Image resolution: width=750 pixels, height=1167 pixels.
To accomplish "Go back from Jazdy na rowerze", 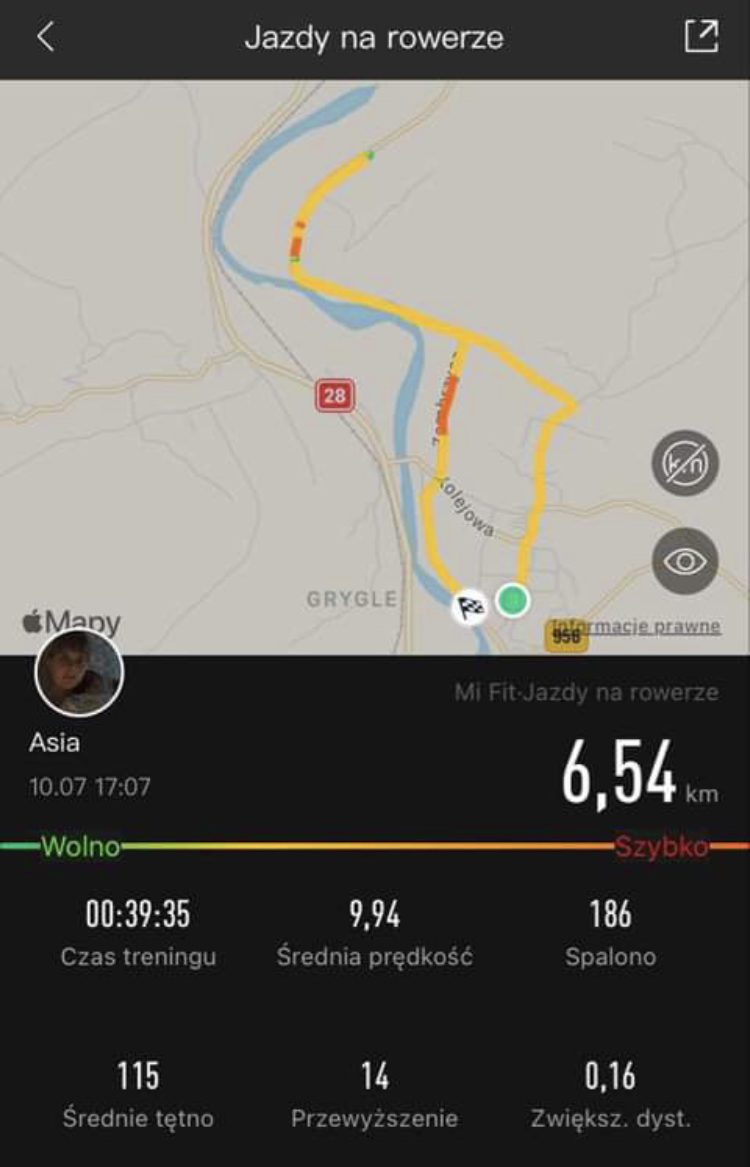I will tap(45, 38).
